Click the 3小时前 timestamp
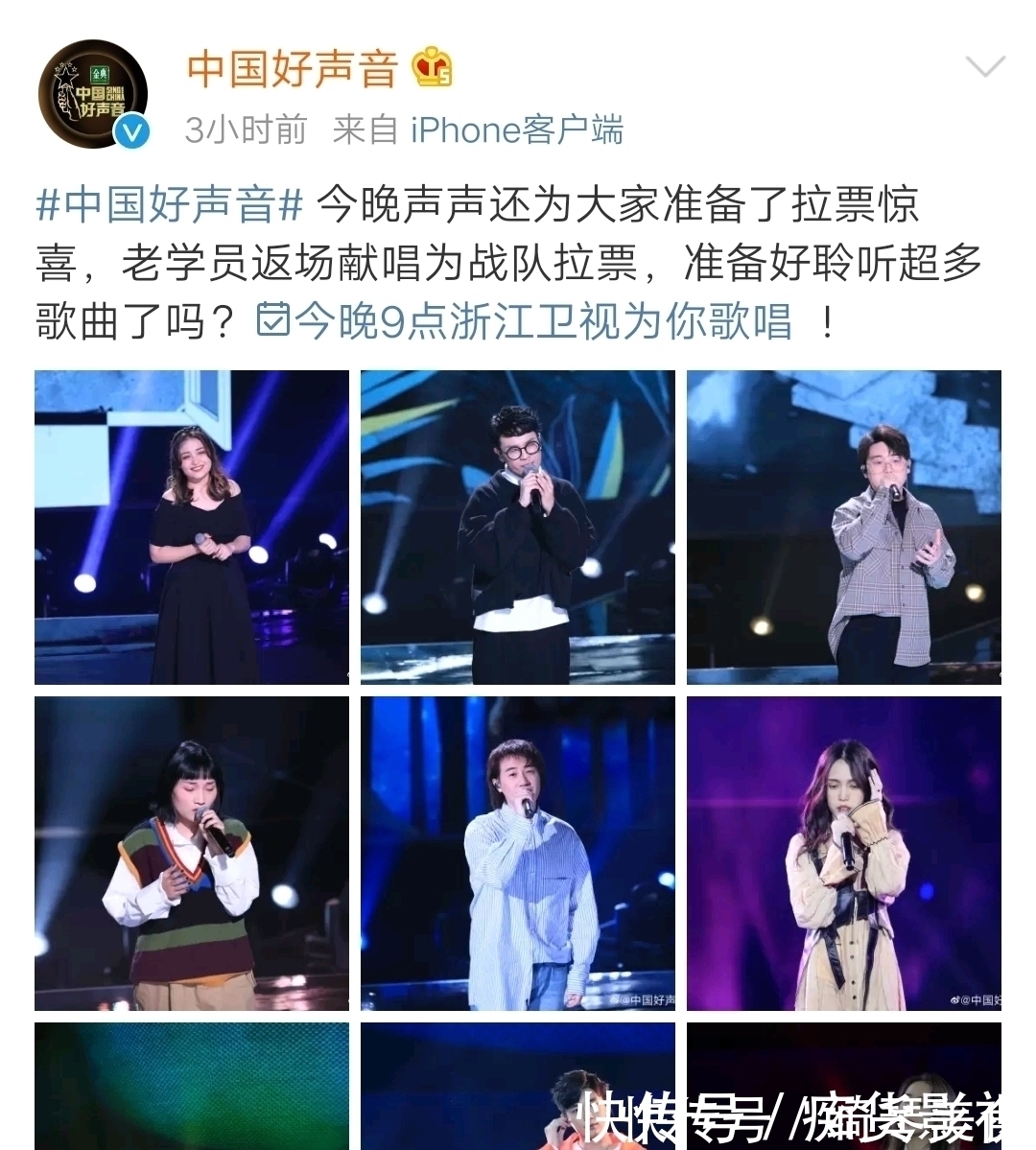Screen dimensions: 1036x1150 pos(238,131)
